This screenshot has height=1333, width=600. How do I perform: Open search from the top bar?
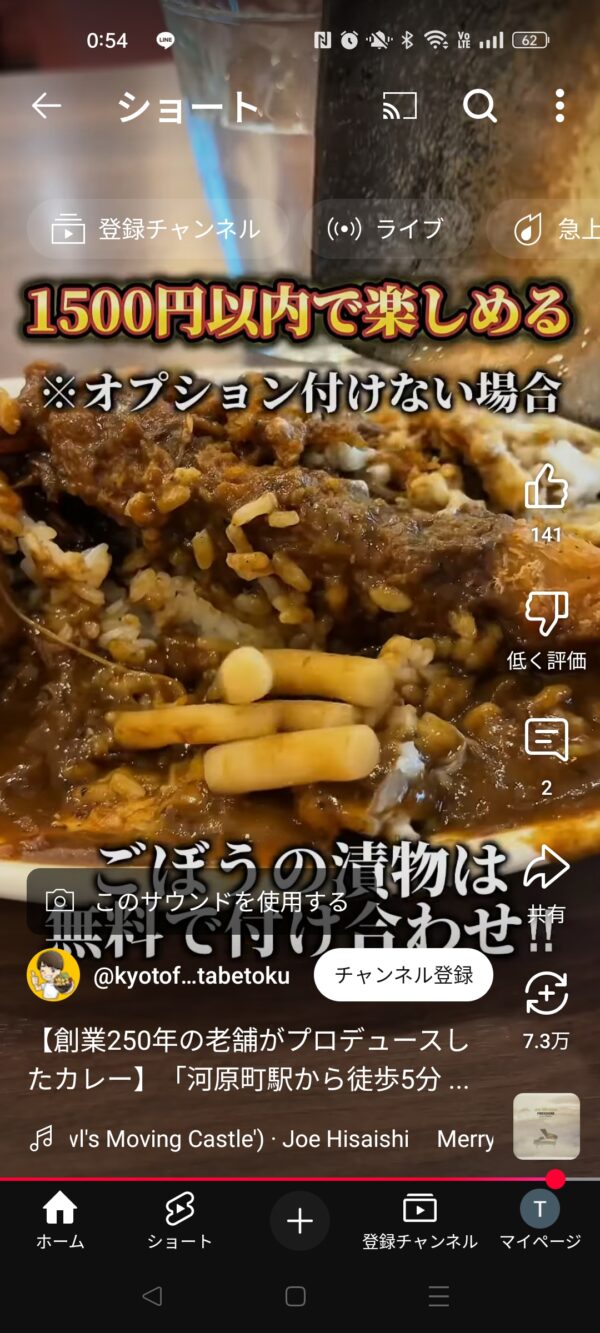(x=480, y=106)
